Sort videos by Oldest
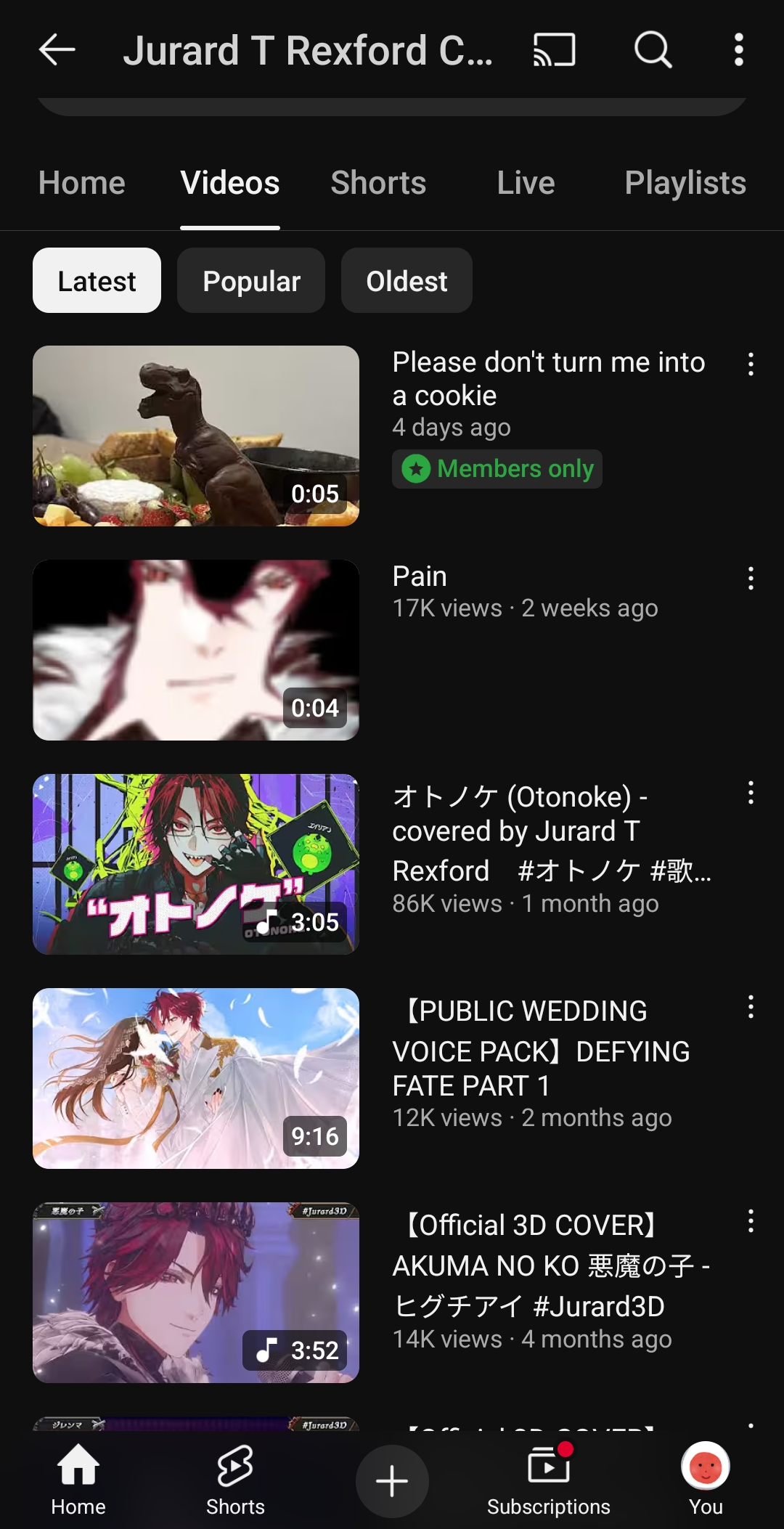 click(407, 280)
